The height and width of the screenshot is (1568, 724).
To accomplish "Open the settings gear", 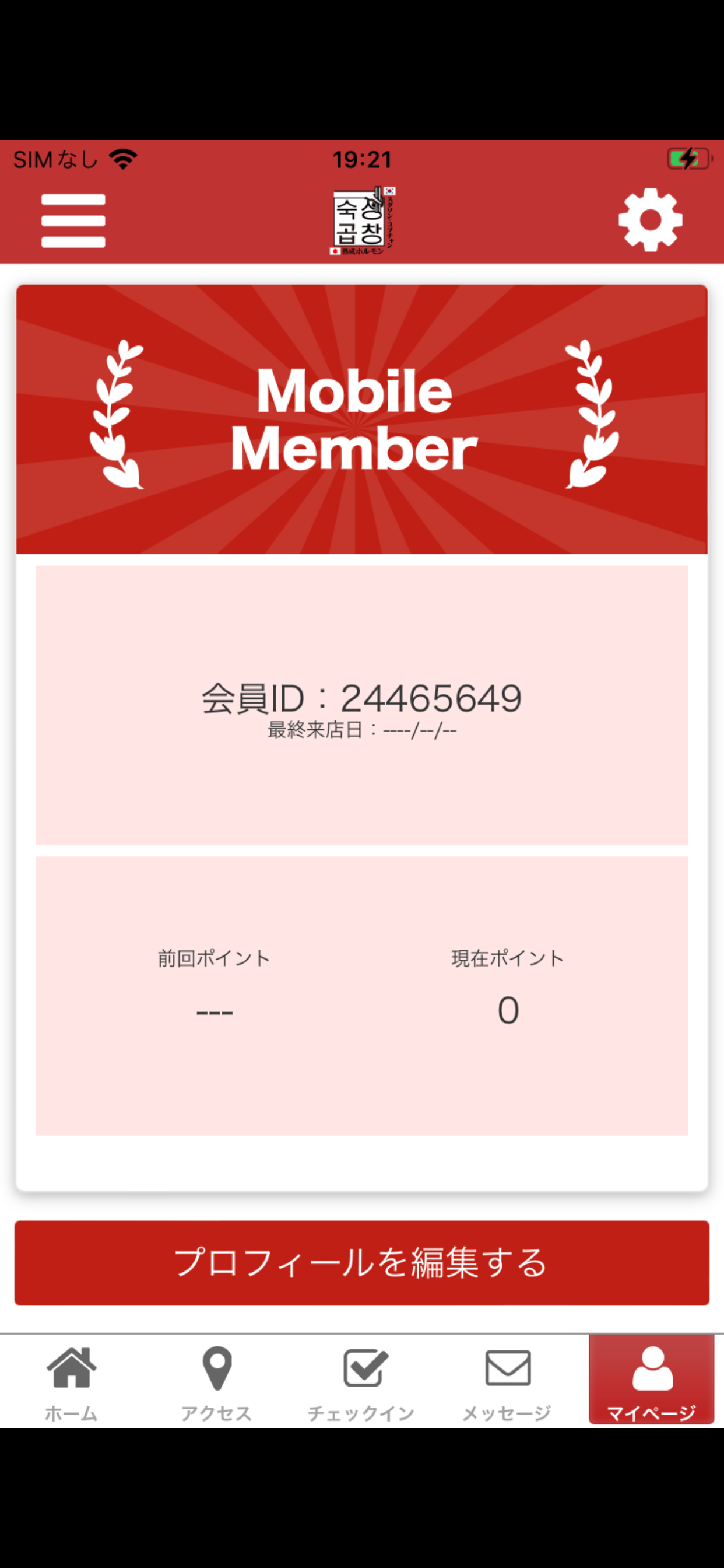I will [x=651, y=219].
